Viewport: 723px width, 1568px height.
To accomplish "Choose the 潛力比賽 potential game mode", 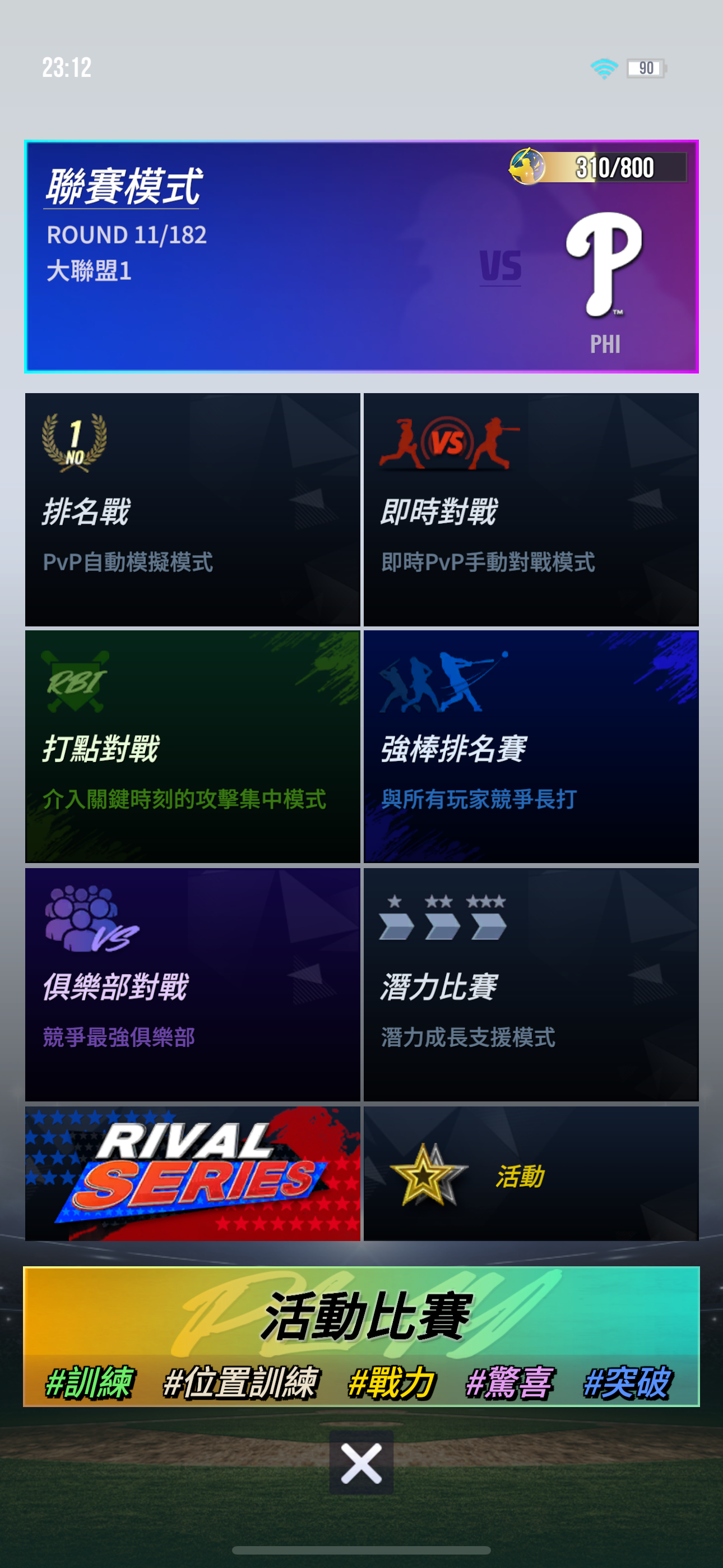I will tap(531, 984).
